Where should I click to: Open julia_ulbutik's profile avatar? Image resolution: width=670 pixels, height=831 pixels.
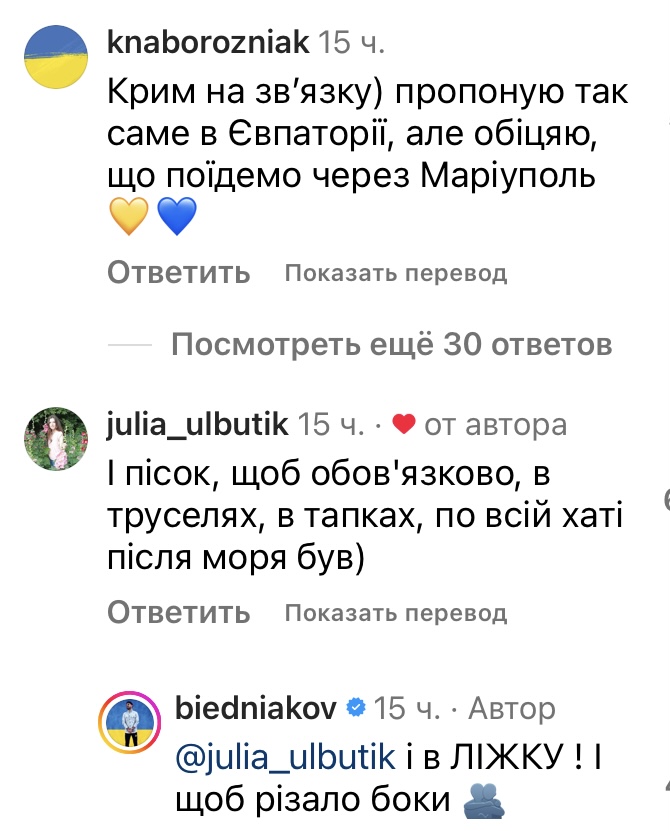(54, 439)
